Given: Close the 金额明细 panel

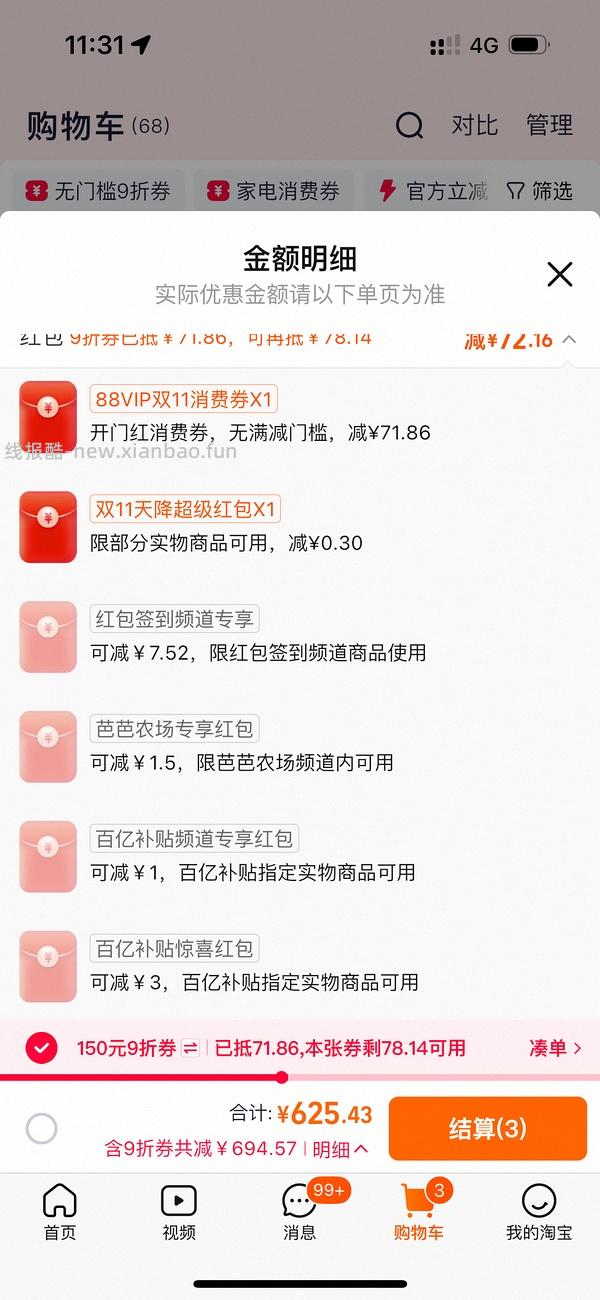Looking at the screenshot, I should coord(559,274).
